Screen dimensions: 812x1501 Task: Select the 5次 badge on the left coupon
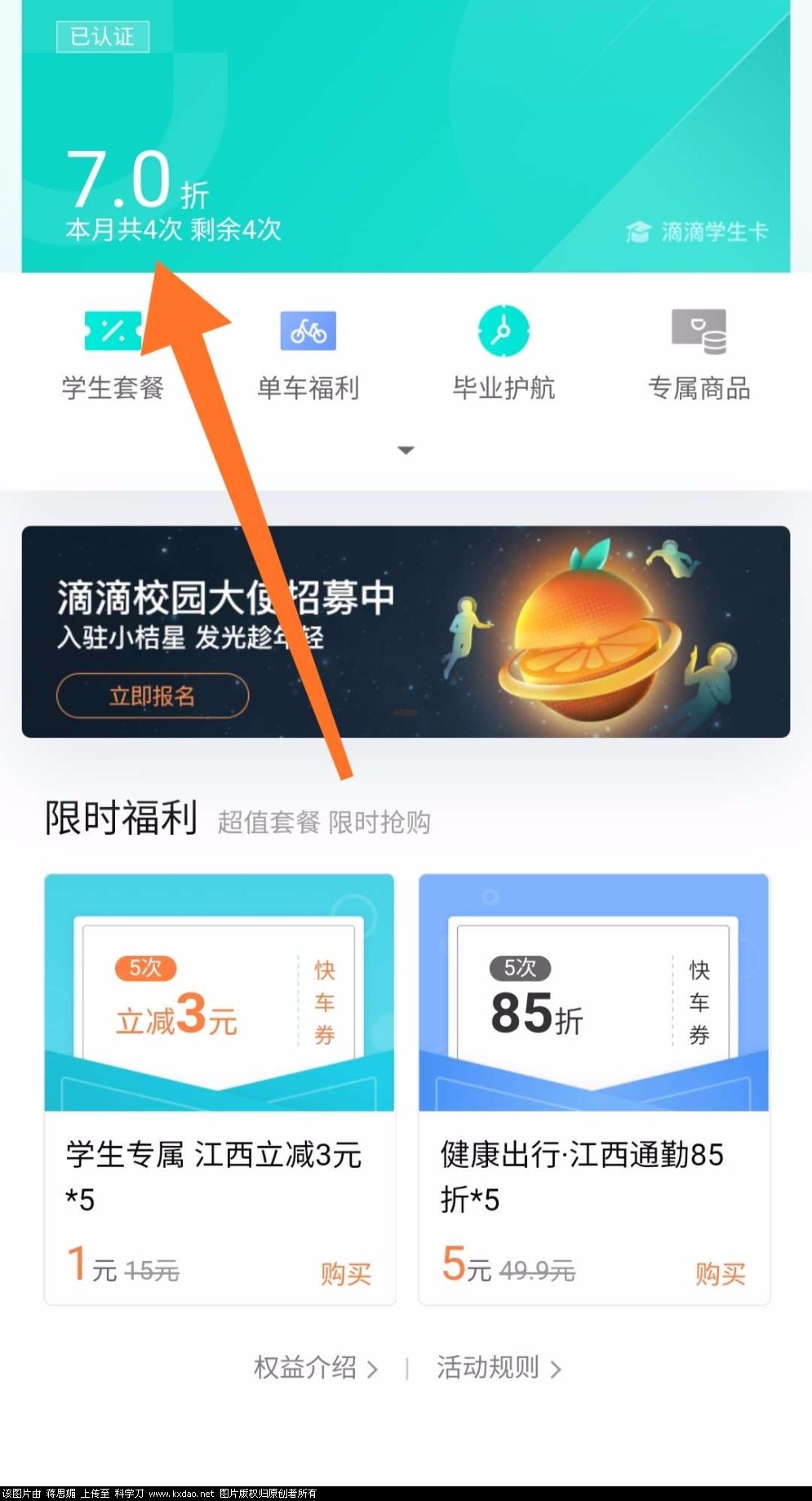pos(144,966)
